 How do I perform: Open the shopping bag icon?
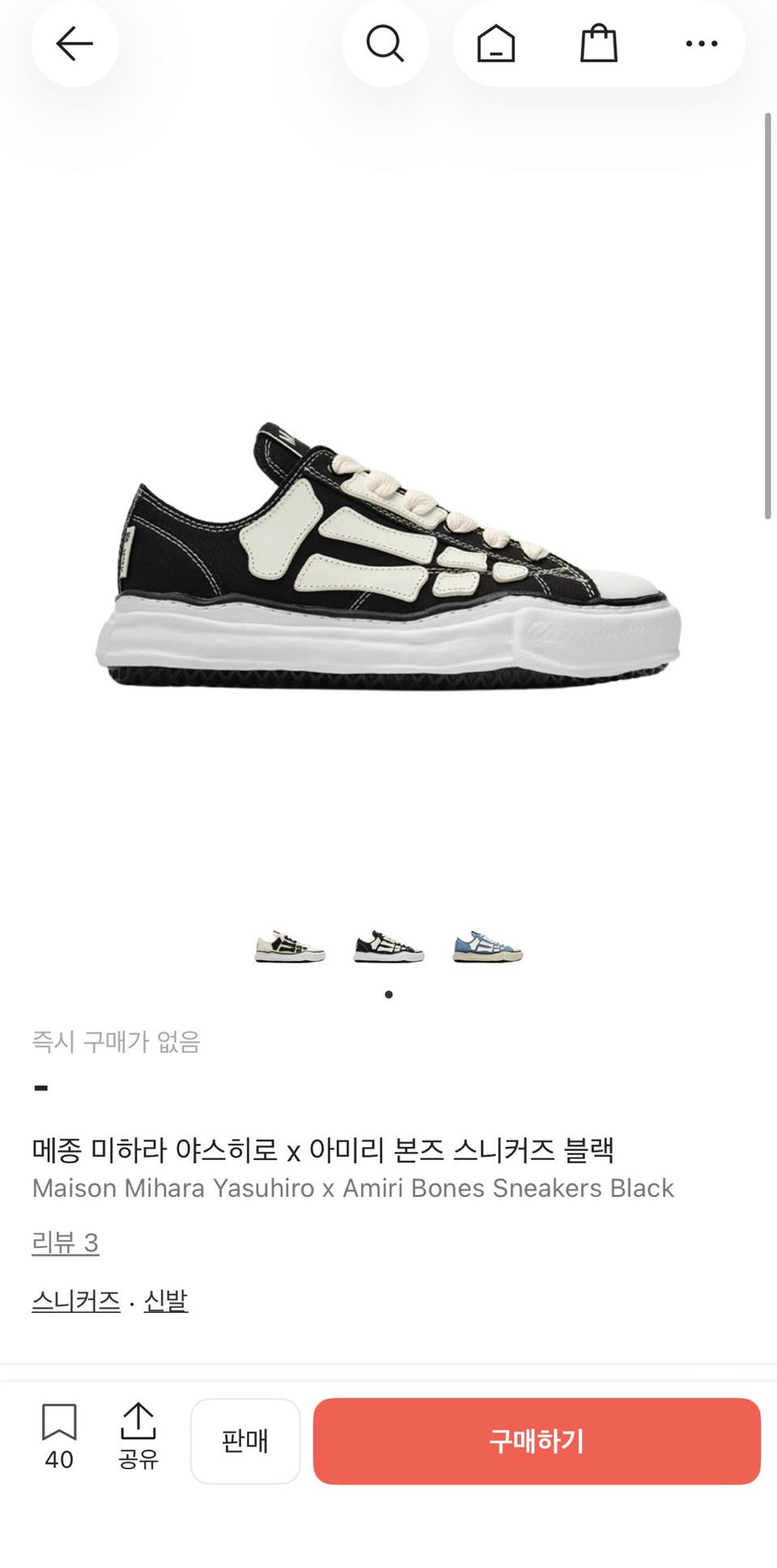[599, 45]
